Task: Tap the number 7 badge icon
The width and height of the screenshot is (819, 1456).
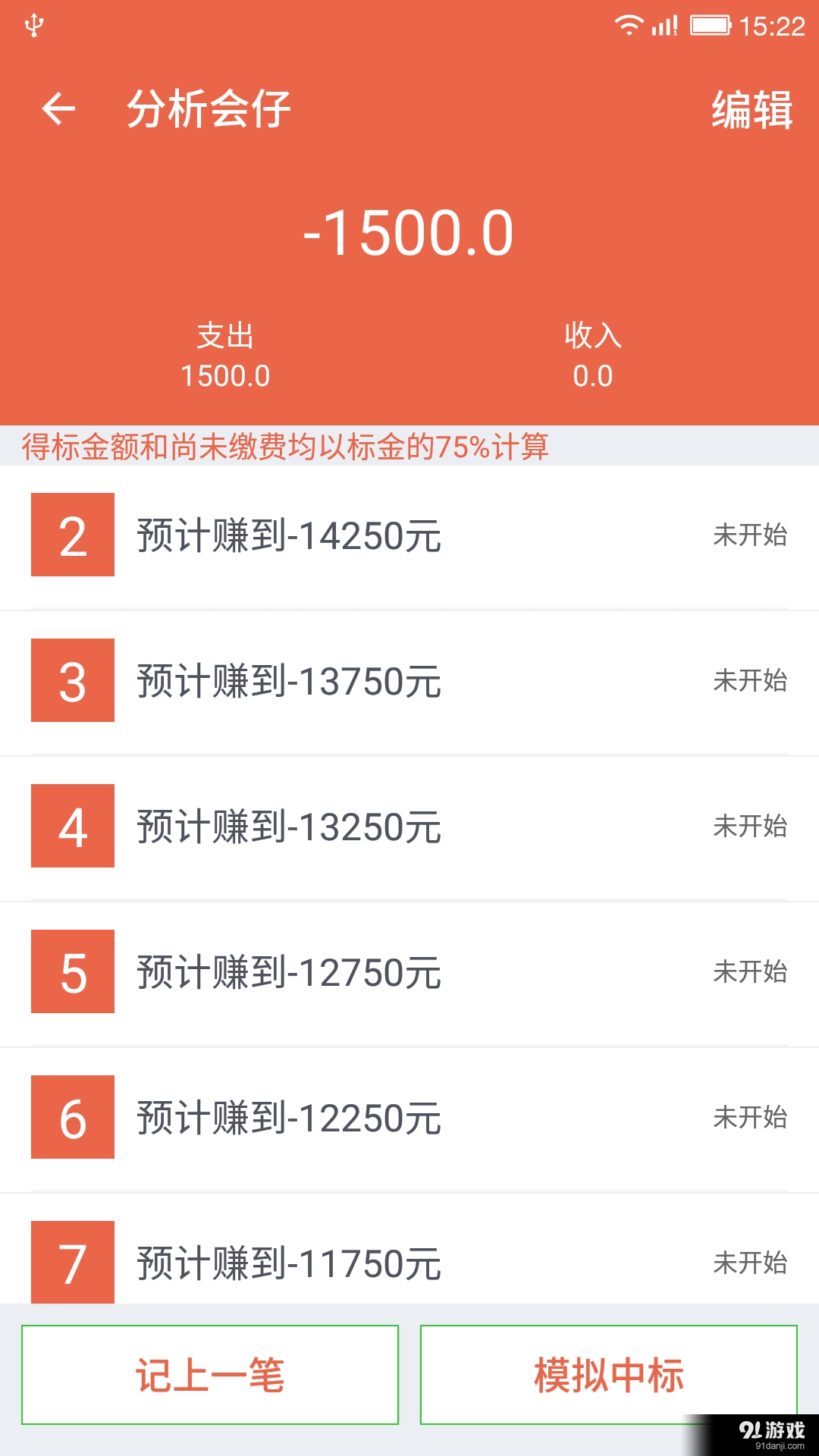Action: (x=72, y=1263)
